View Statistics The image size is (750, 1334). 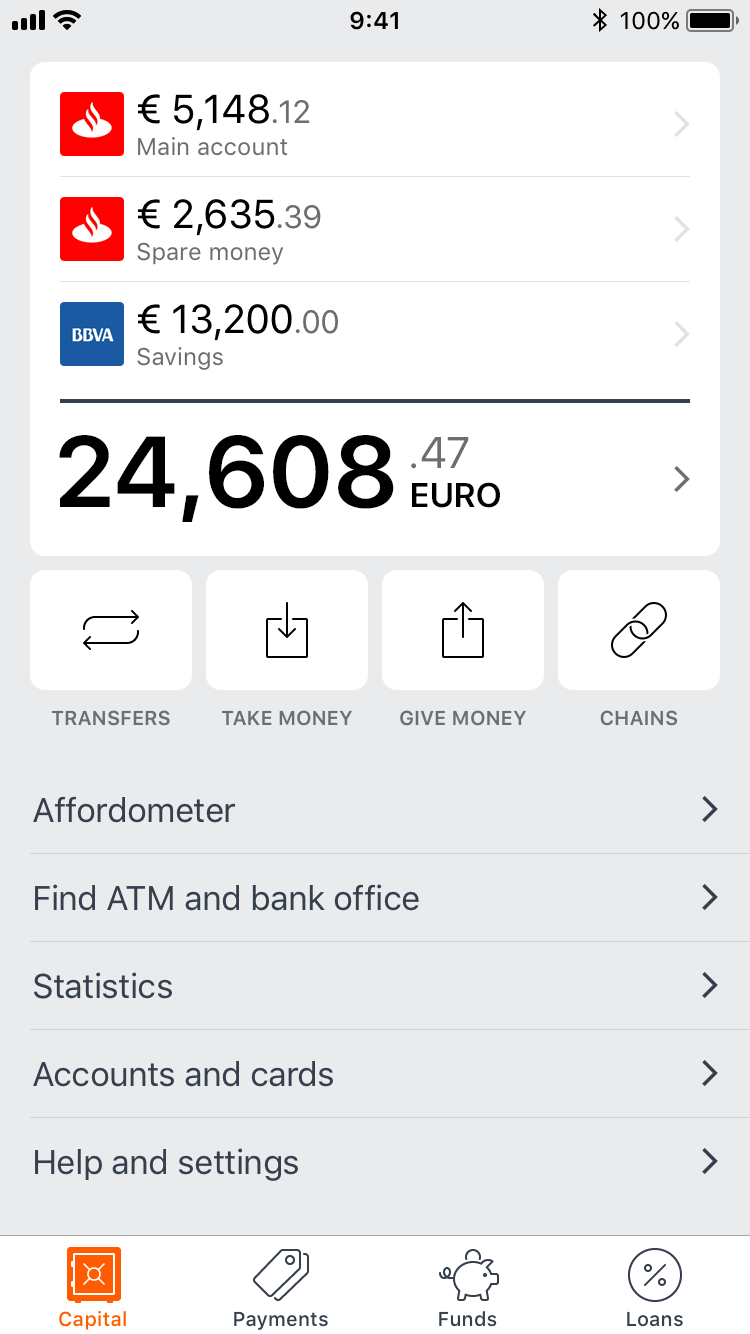tap(375, 986)
